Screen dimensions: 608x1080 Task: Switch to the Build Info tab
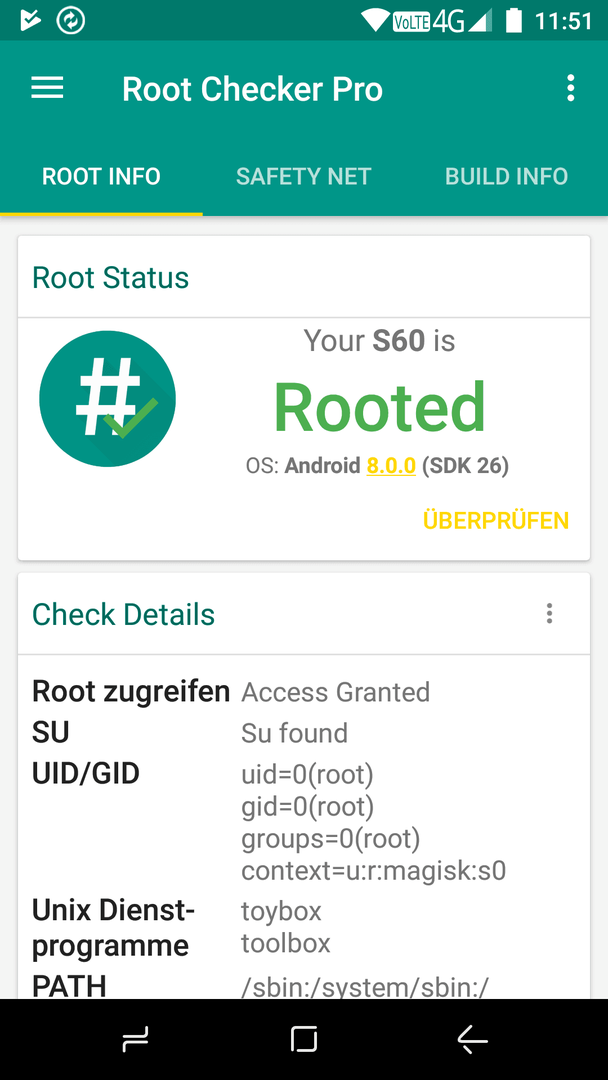[x=507, y=176]
